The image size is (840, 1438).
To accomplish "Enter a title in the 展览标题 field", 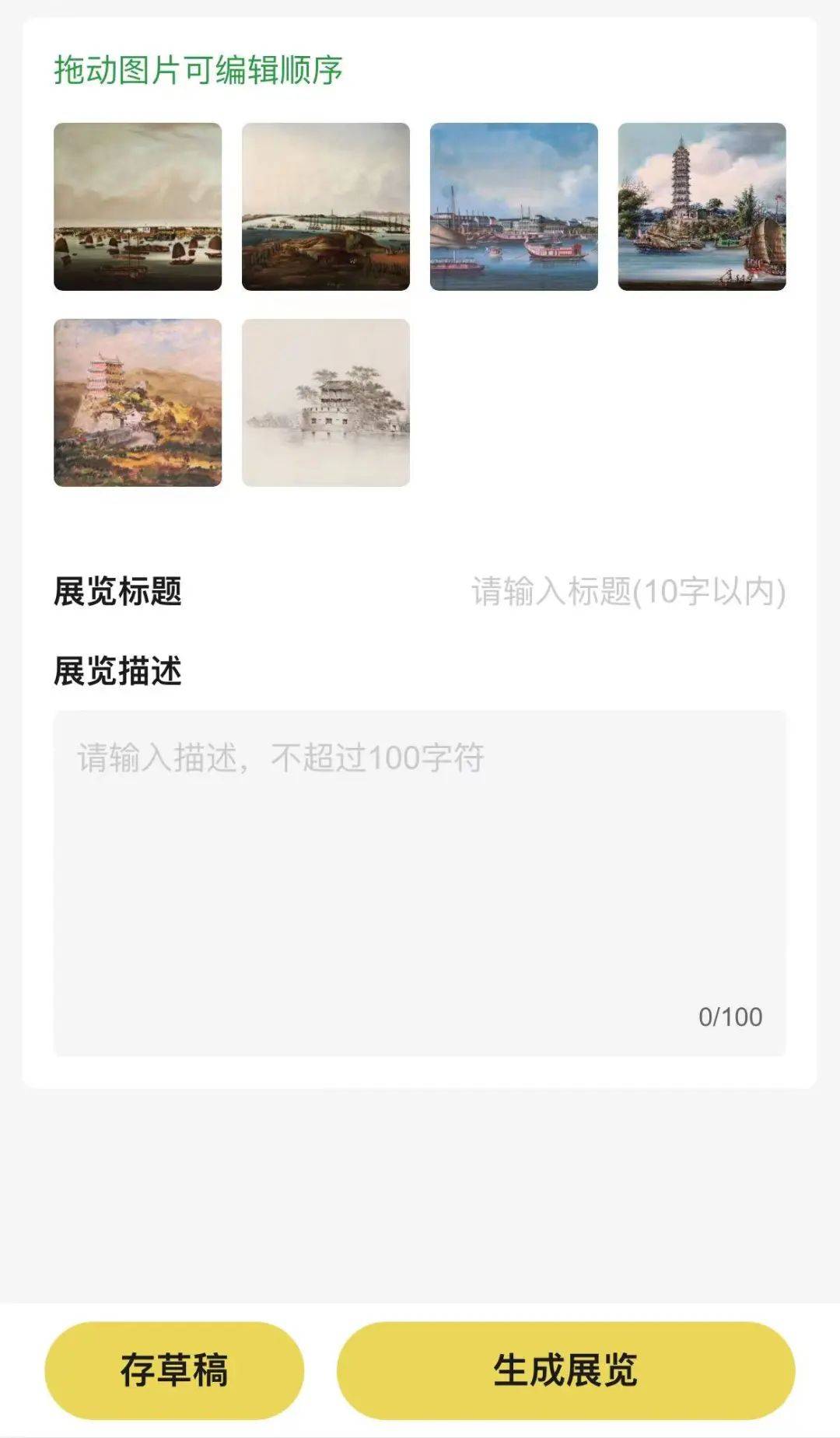I will coord(627,592).
